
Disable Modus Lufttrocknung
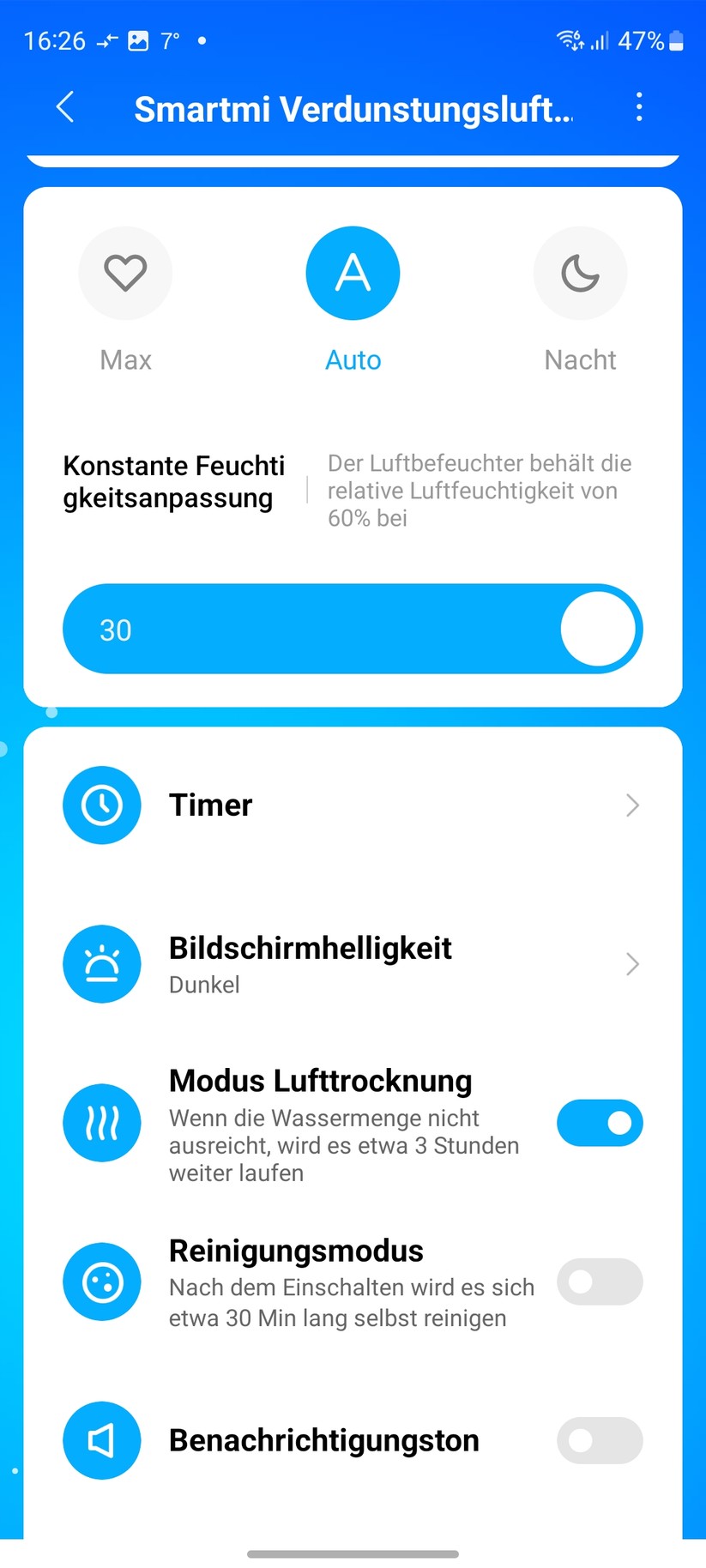point(600,1123)
